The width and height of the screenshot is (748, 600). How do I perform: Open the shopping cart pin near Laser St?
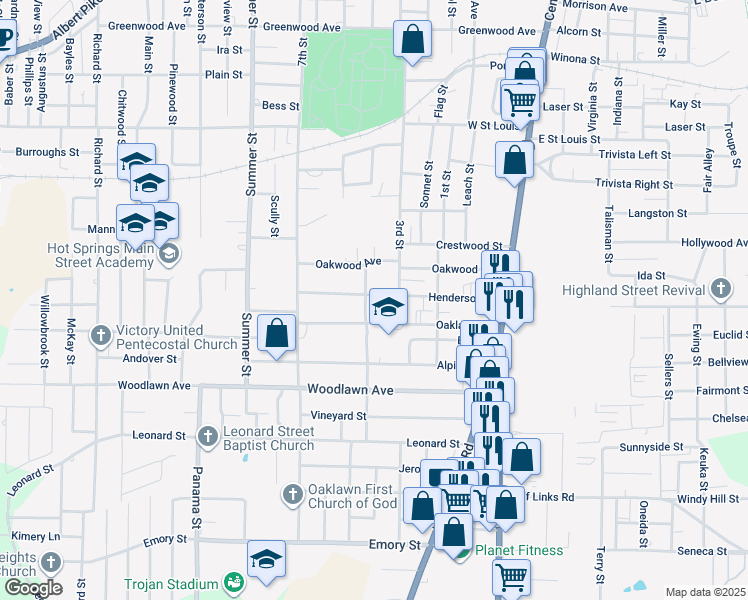pos(519,99)
